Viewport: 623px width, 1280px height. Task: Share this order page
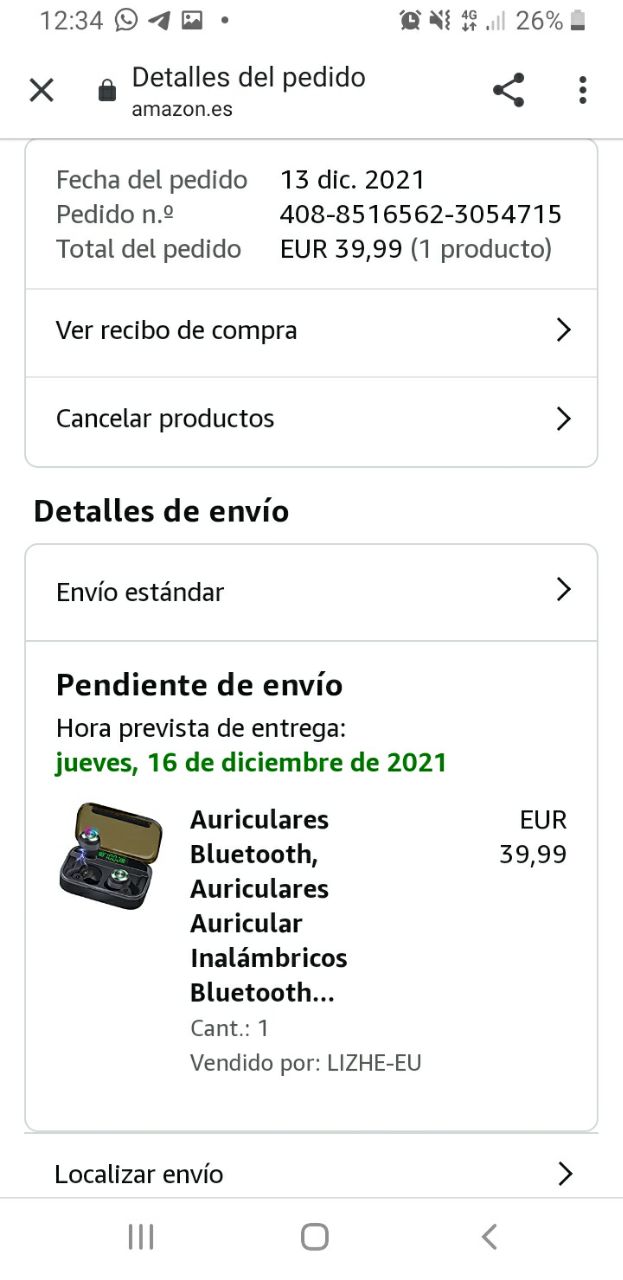point(508,91)
